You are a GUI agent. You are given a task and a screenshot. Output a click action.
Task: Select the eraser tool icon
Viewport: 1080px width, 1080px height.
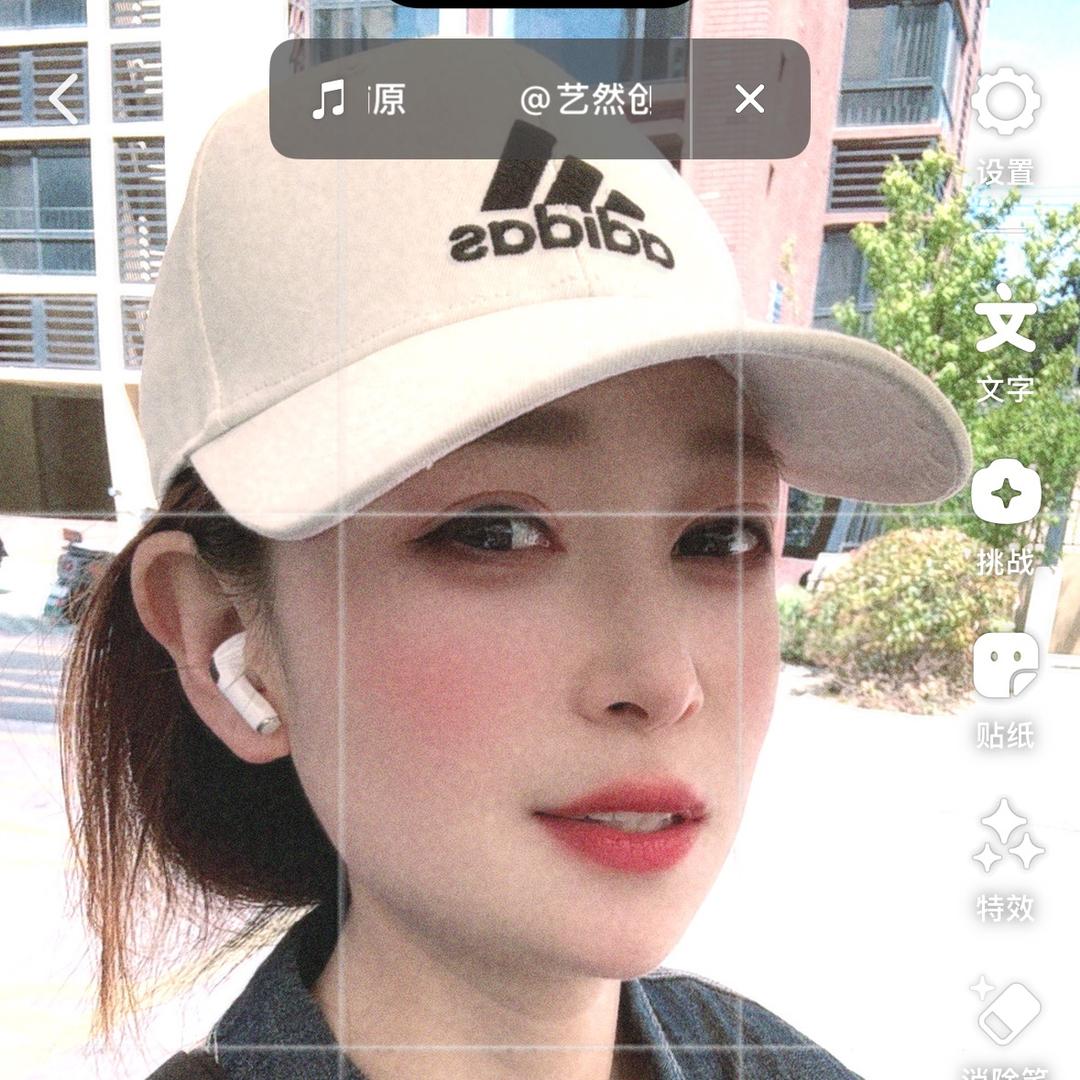click(1008, 1011)
